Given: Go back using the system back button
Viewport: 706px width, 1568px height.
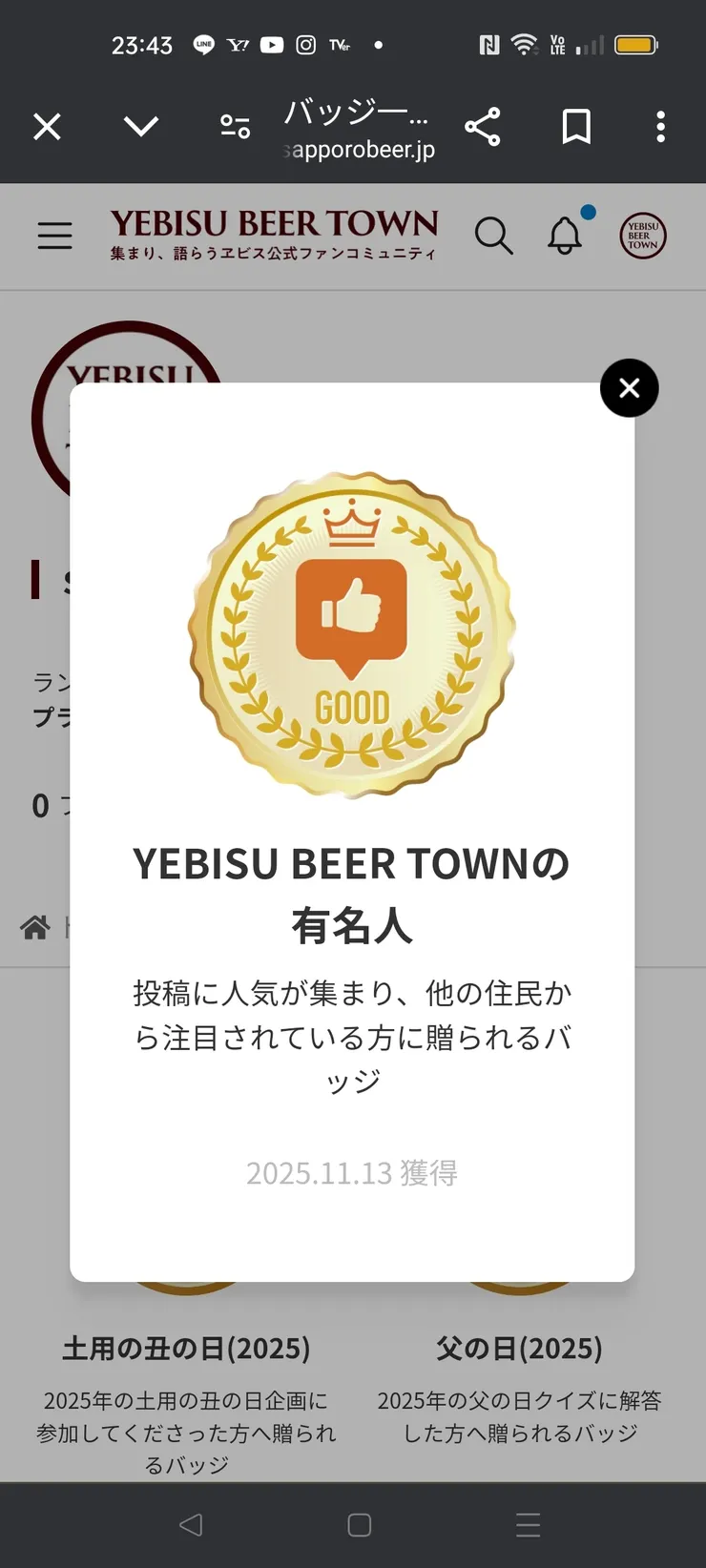Looking at the screenshot, I should point(191,1524).
